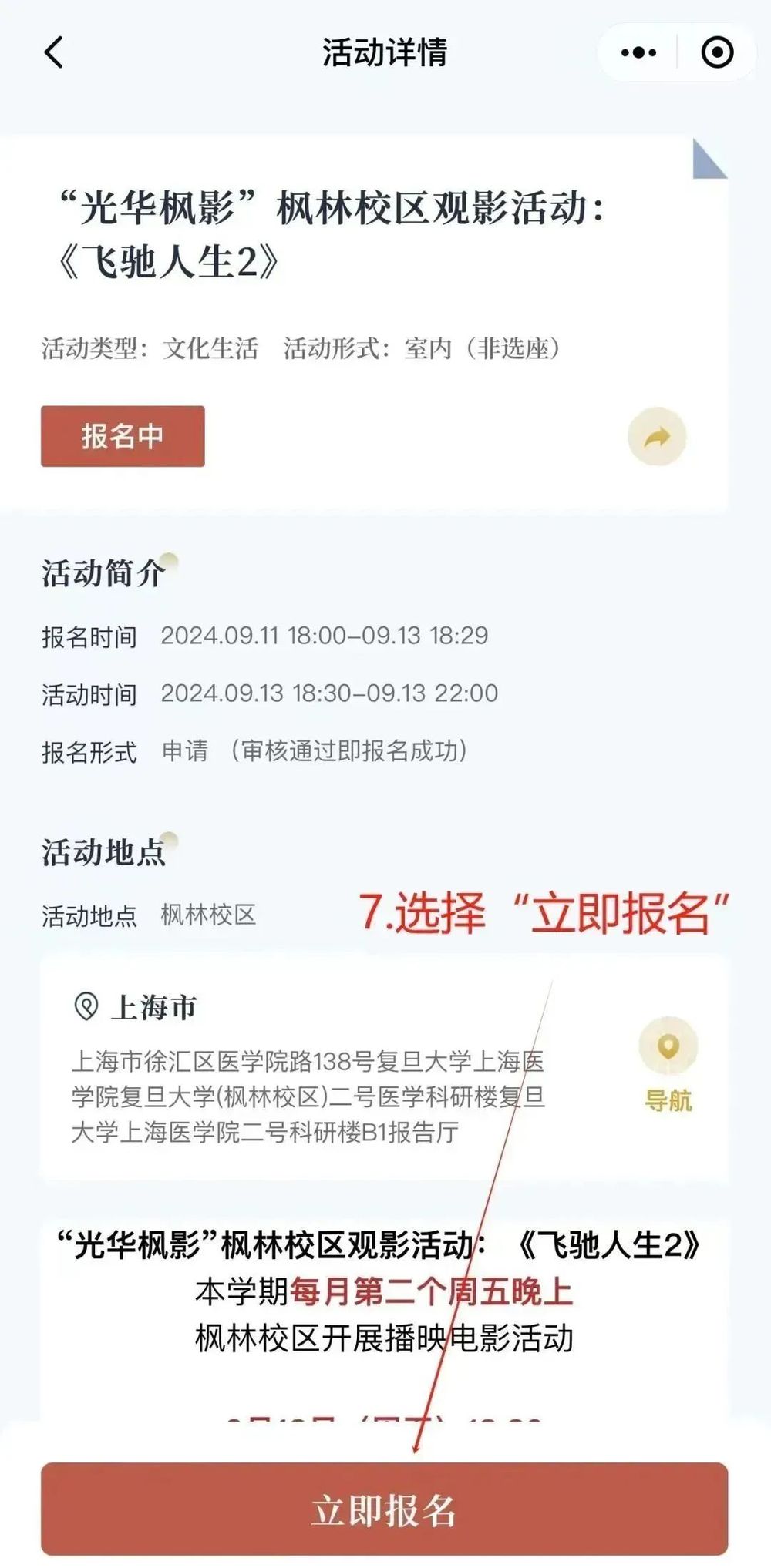
Task: Tap 立即报名 to sign up
Action: click(384, 1509)
